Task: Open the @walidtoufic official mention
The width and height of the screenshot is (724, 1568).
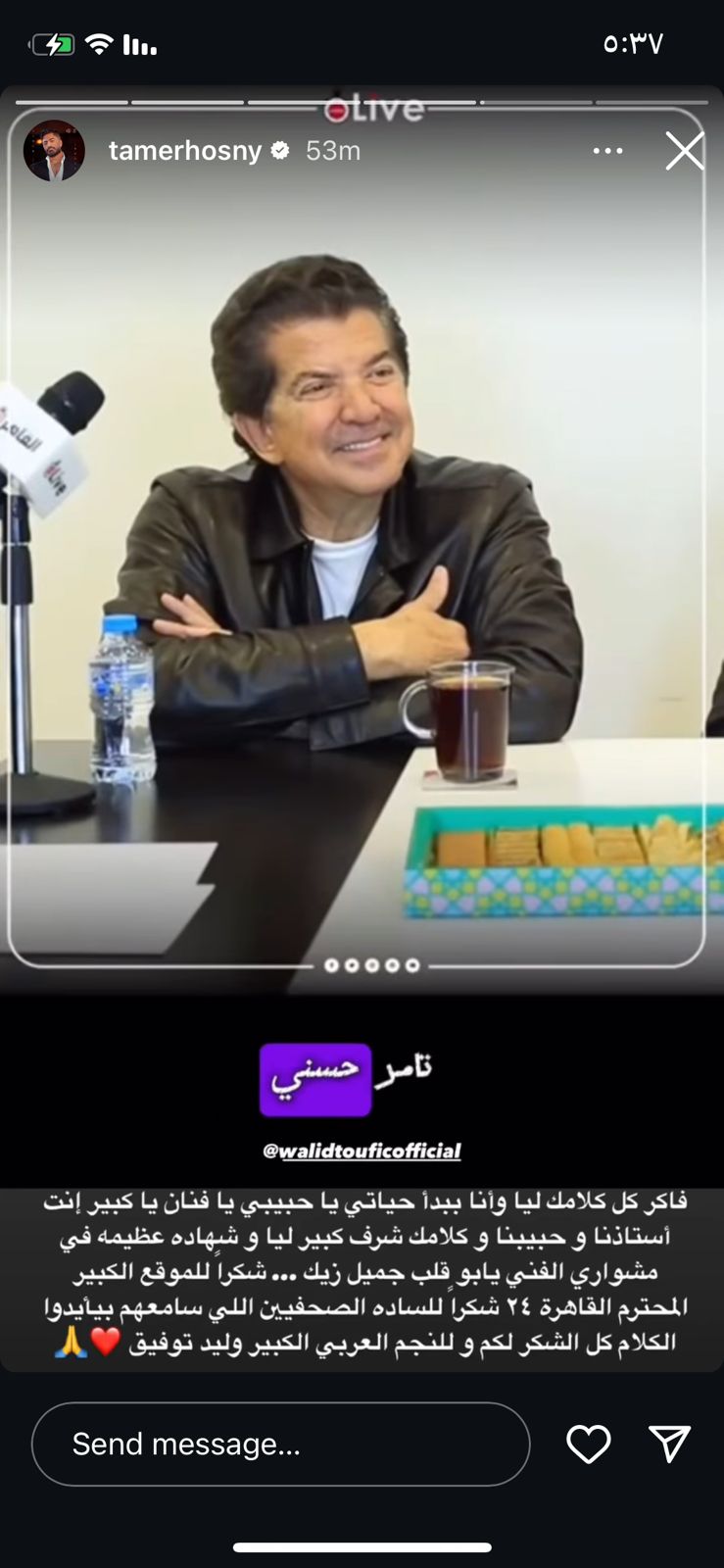Action: click(x=362, y=1151)
